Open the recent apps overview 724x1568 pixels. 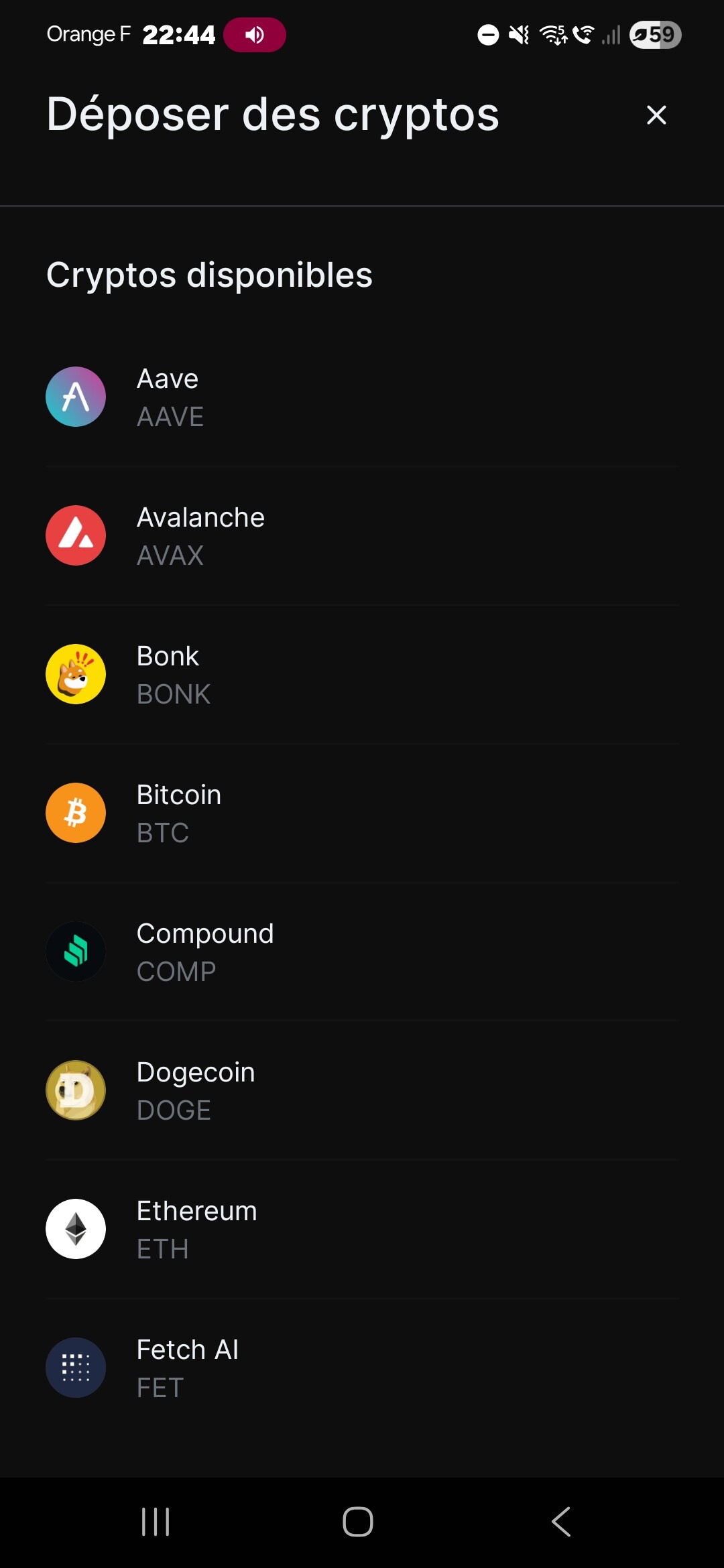coord(156,1522)
